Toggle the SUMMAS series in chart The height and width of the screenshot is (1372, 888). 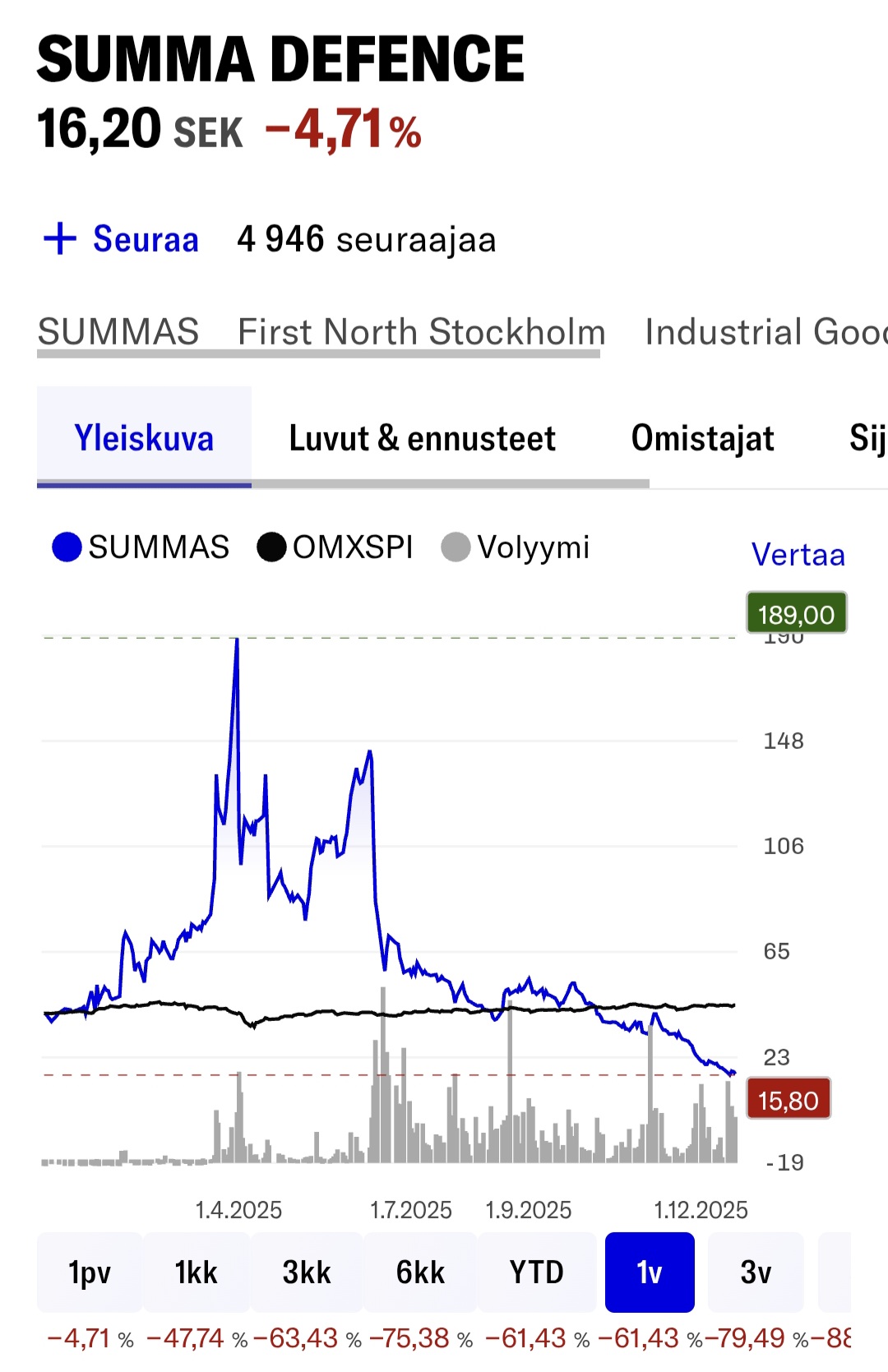pyautogui.click(x=141, y=547)
